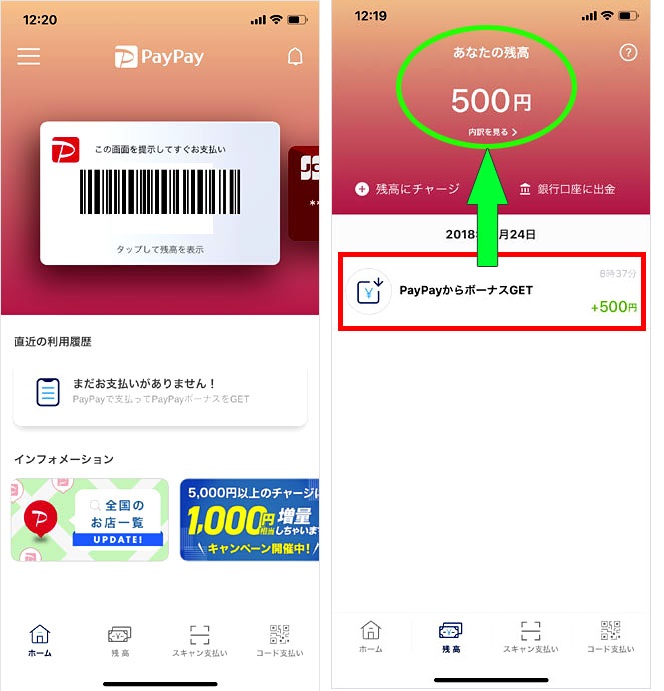664x691 pixels.
Task: Open the help question mark icon
Action: pyautogui.click(x=628, y=53)
